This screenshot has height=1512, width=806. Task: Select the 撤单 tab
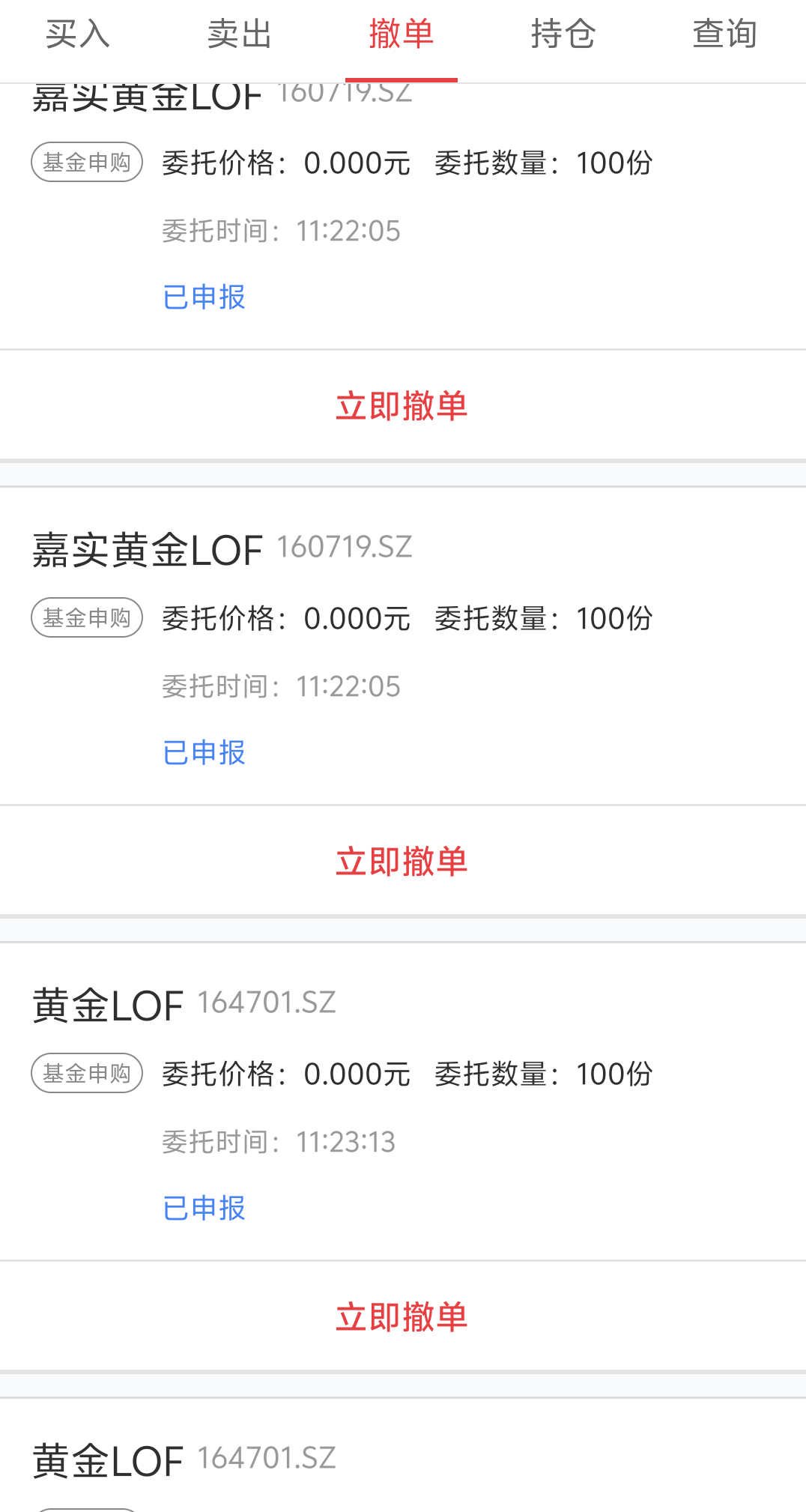coord(402,34)
